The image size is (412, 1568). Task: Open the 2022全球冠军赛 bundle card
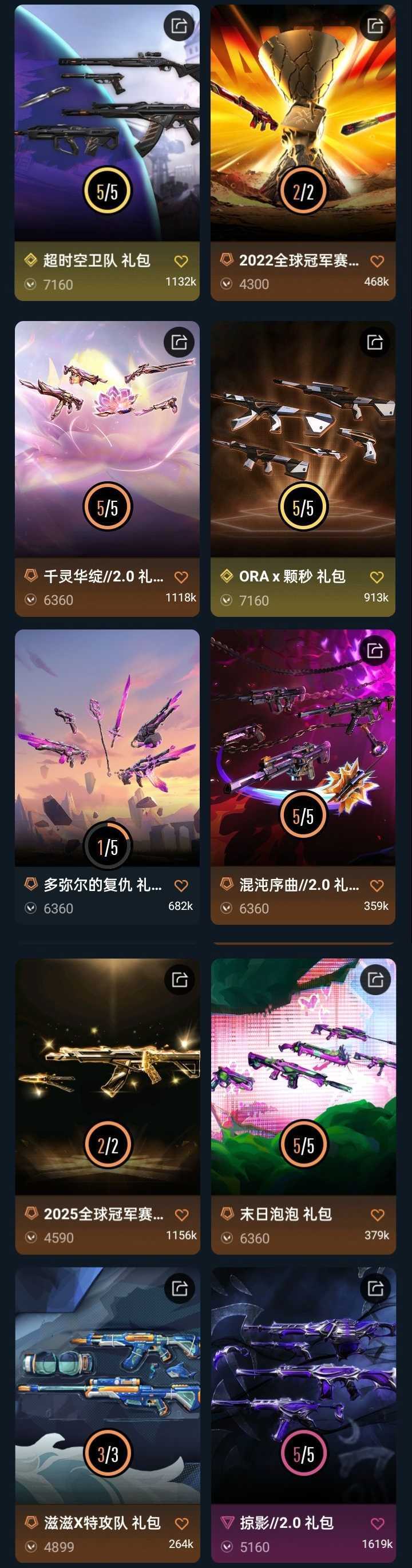pos(303,153)
